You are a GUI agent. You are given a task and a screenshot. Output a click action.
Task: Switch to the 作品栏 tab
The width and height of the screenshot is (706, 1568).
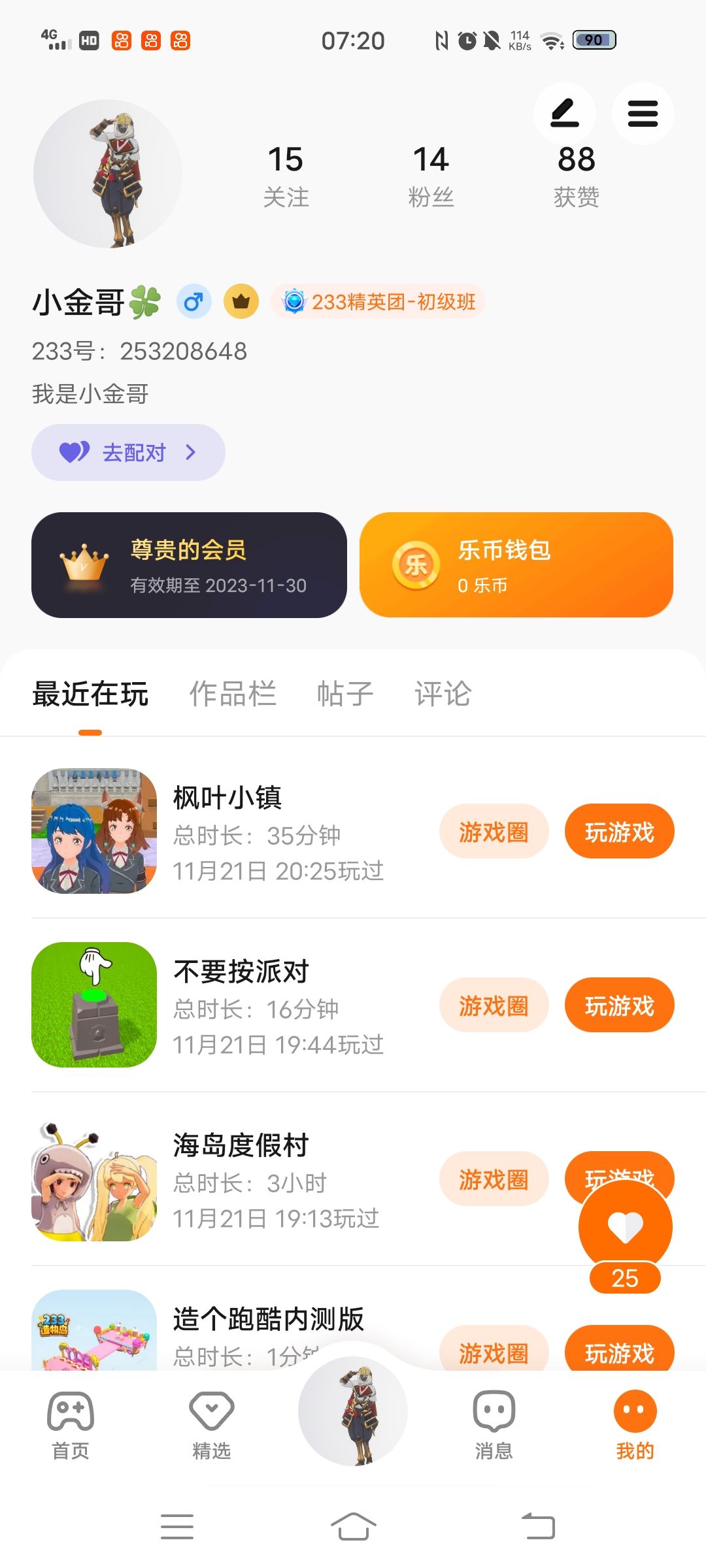point(233,694)
